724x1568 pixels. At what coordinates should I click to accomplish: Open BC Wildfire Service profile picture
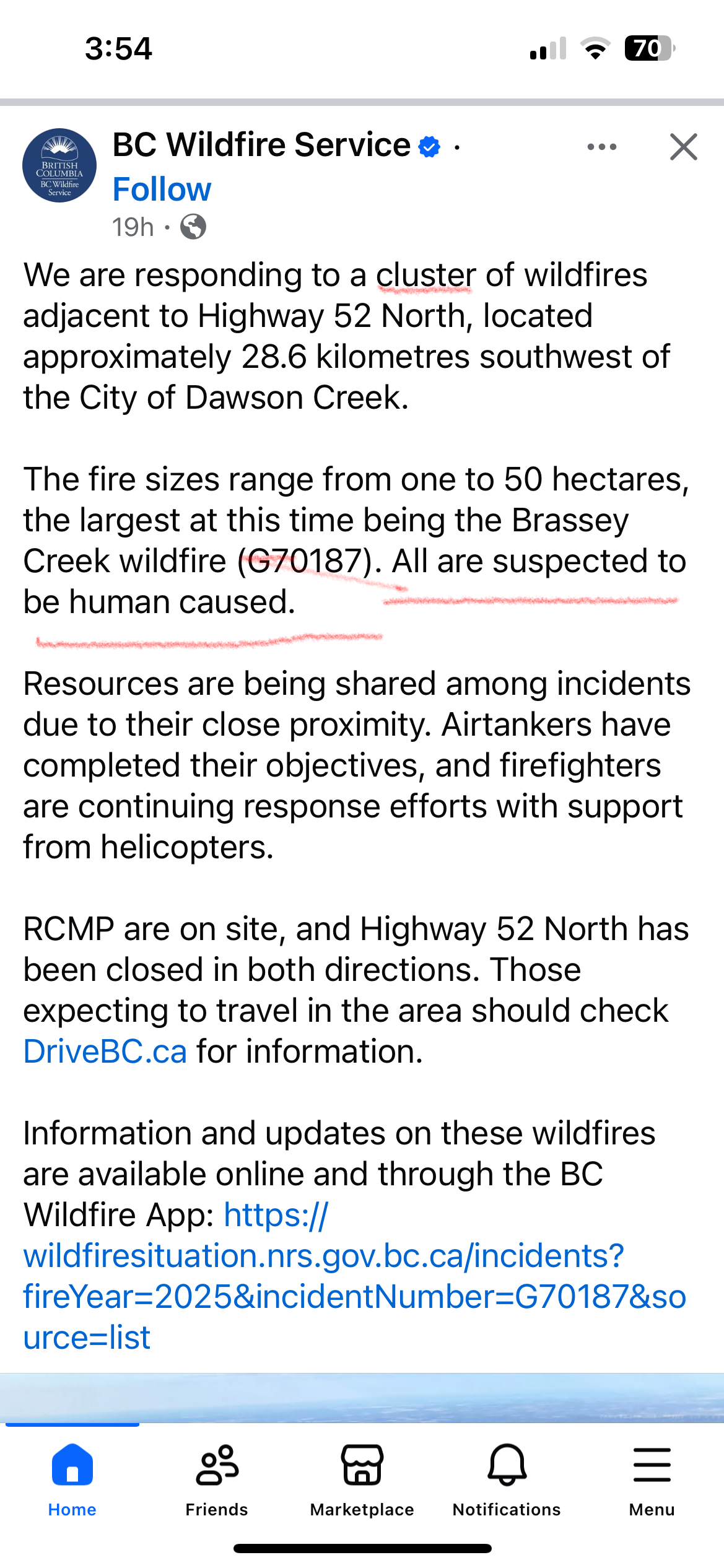click(x=59, y=165)
